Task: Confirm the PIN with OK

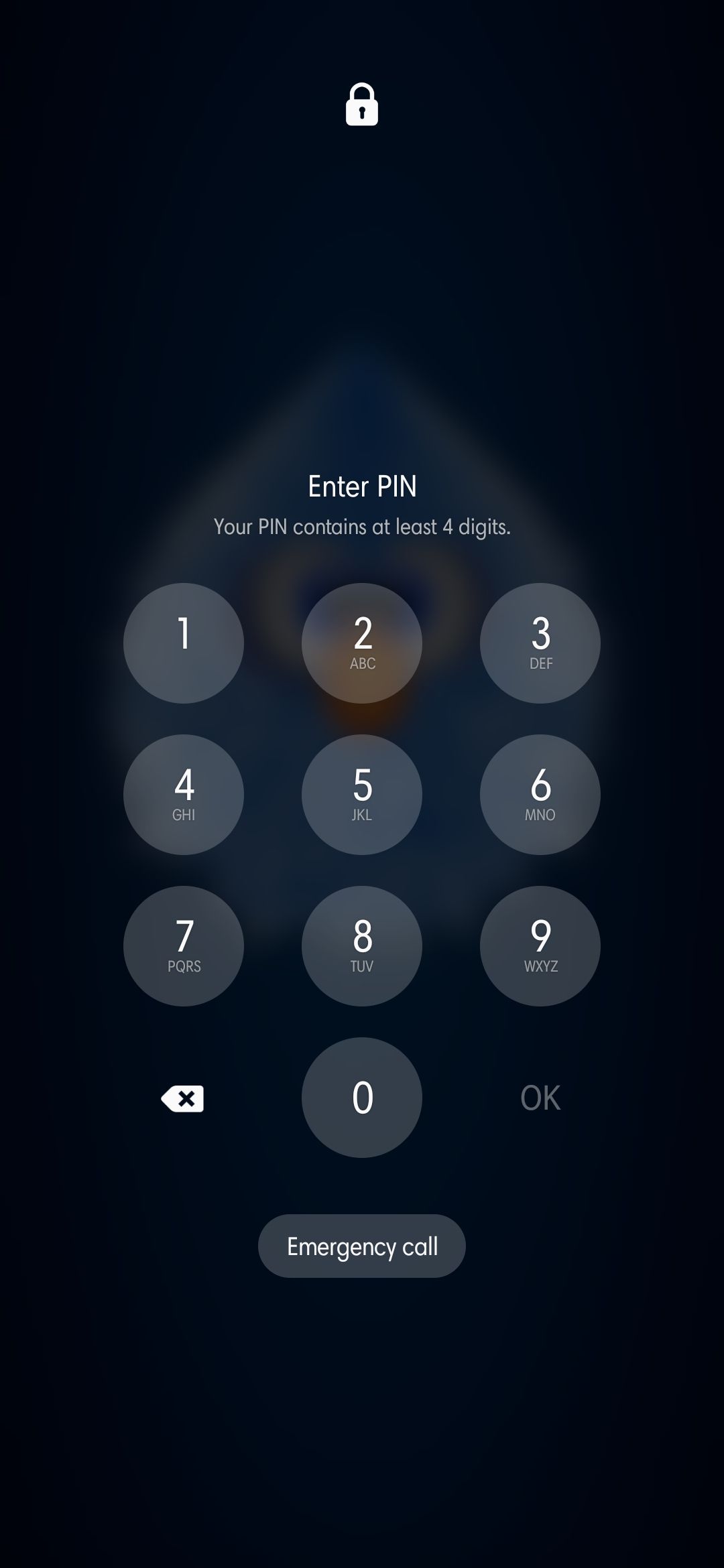Action: pos(540,1098)
